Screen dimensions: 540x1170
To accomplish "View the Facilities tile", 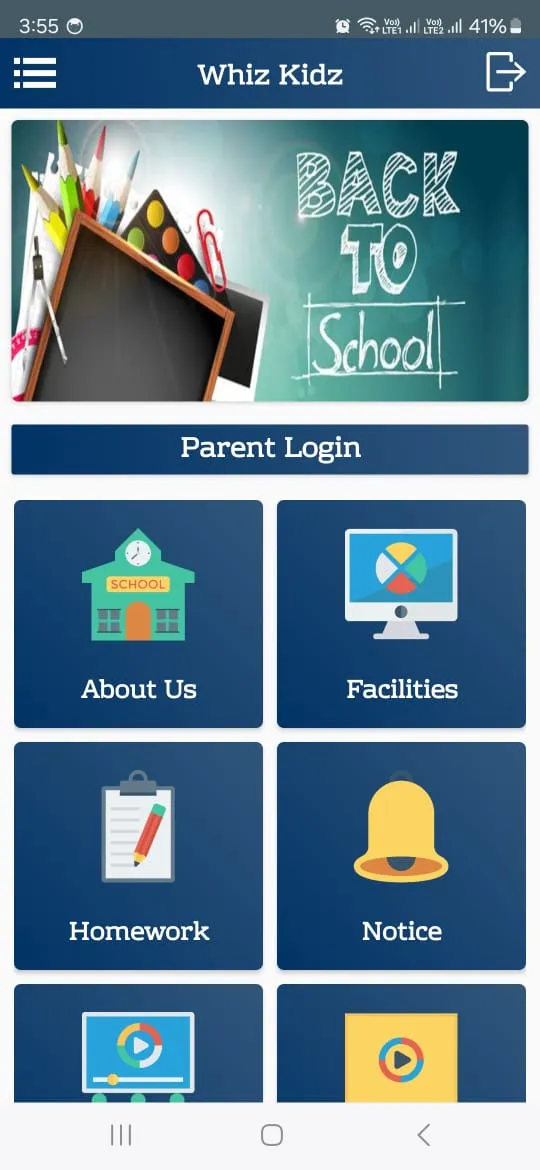I will click(x=401, y=613).
